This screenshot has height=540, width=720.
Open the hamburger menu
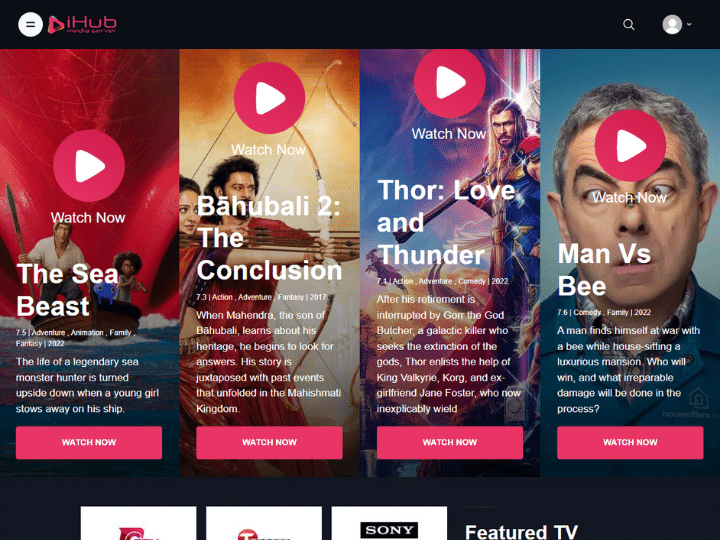coord(31,24)
